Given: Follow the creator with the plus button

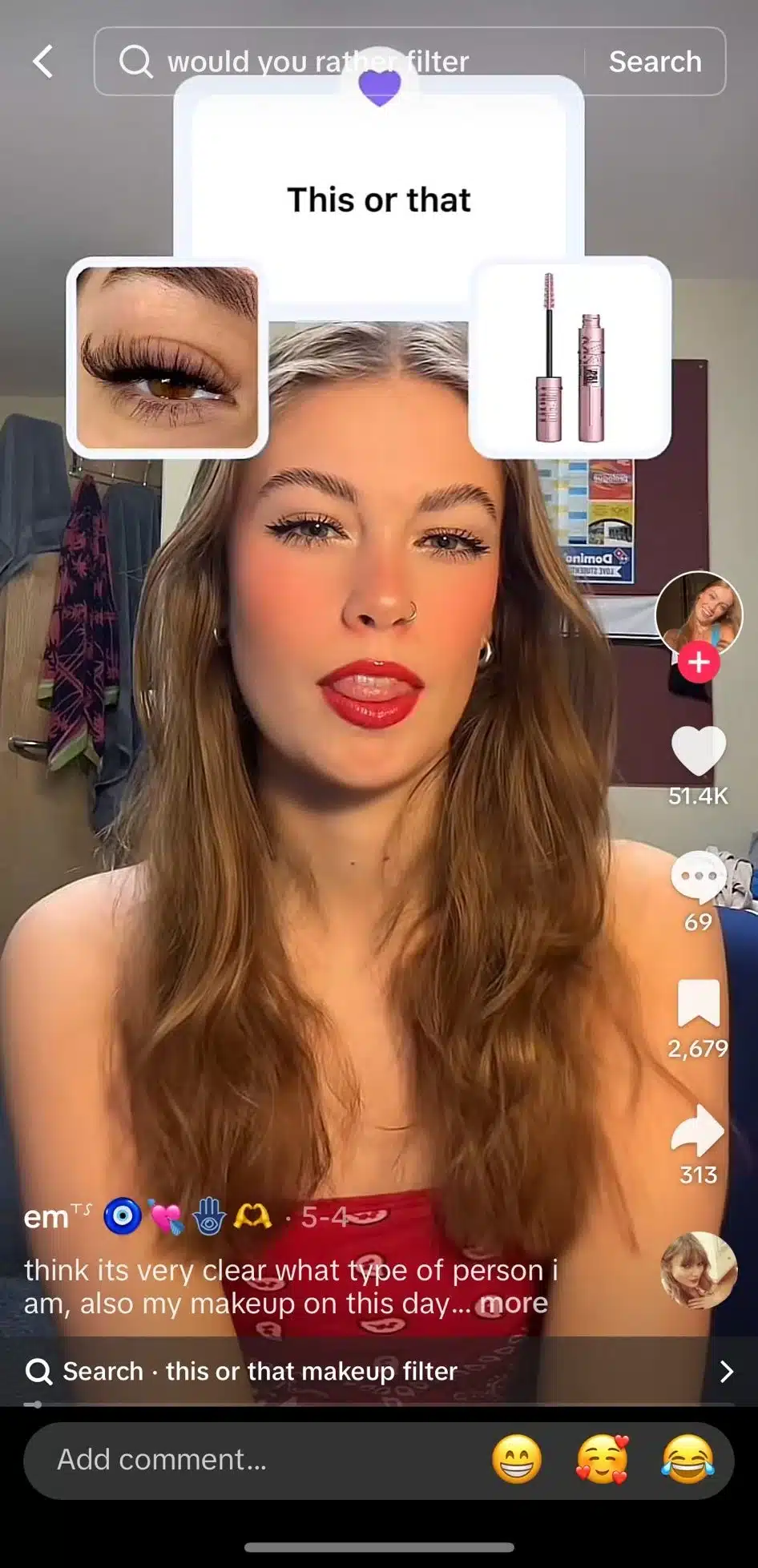Looking at the screenshot, I should tap(698, 663).
